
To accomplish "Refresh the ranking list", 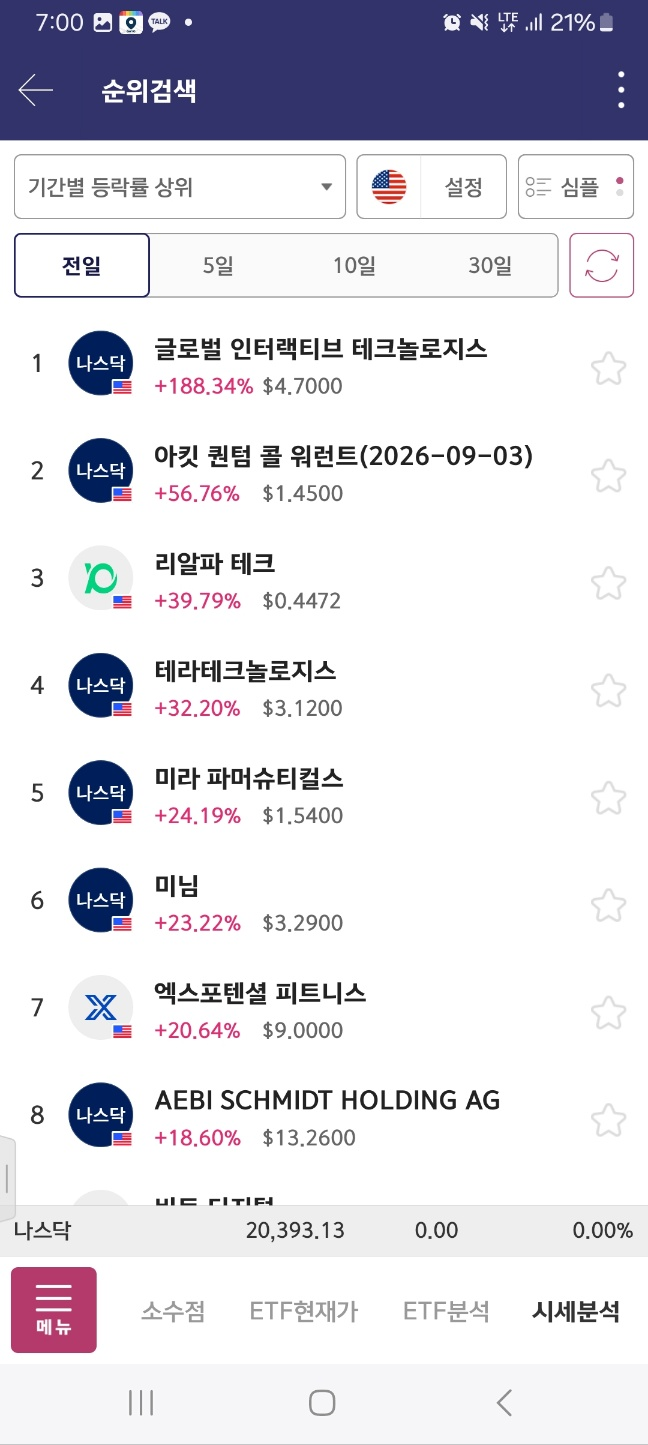I will (x=602, y=265).
